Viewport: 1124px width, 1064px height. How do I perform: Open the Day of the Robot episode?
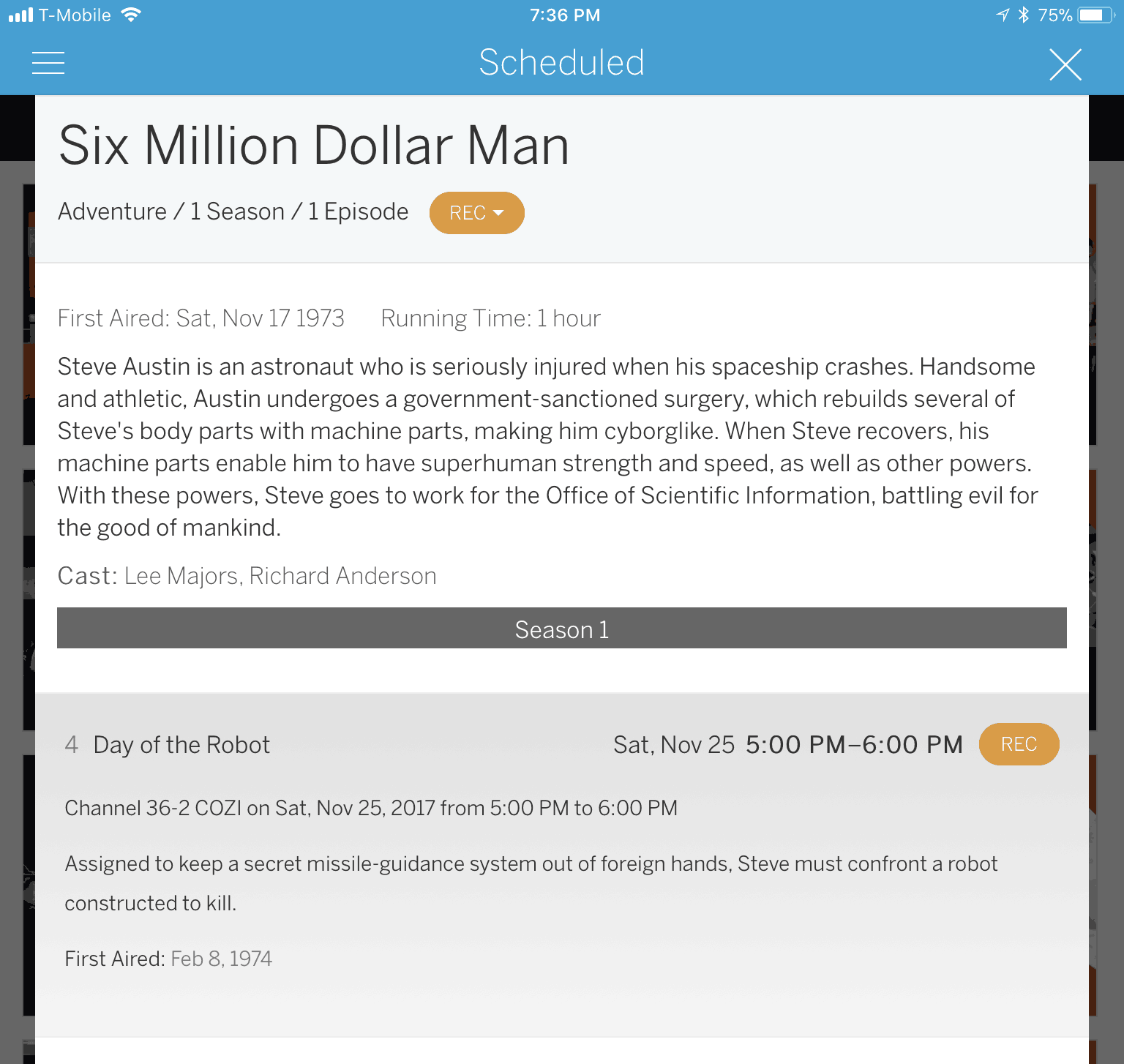[181, 745]
